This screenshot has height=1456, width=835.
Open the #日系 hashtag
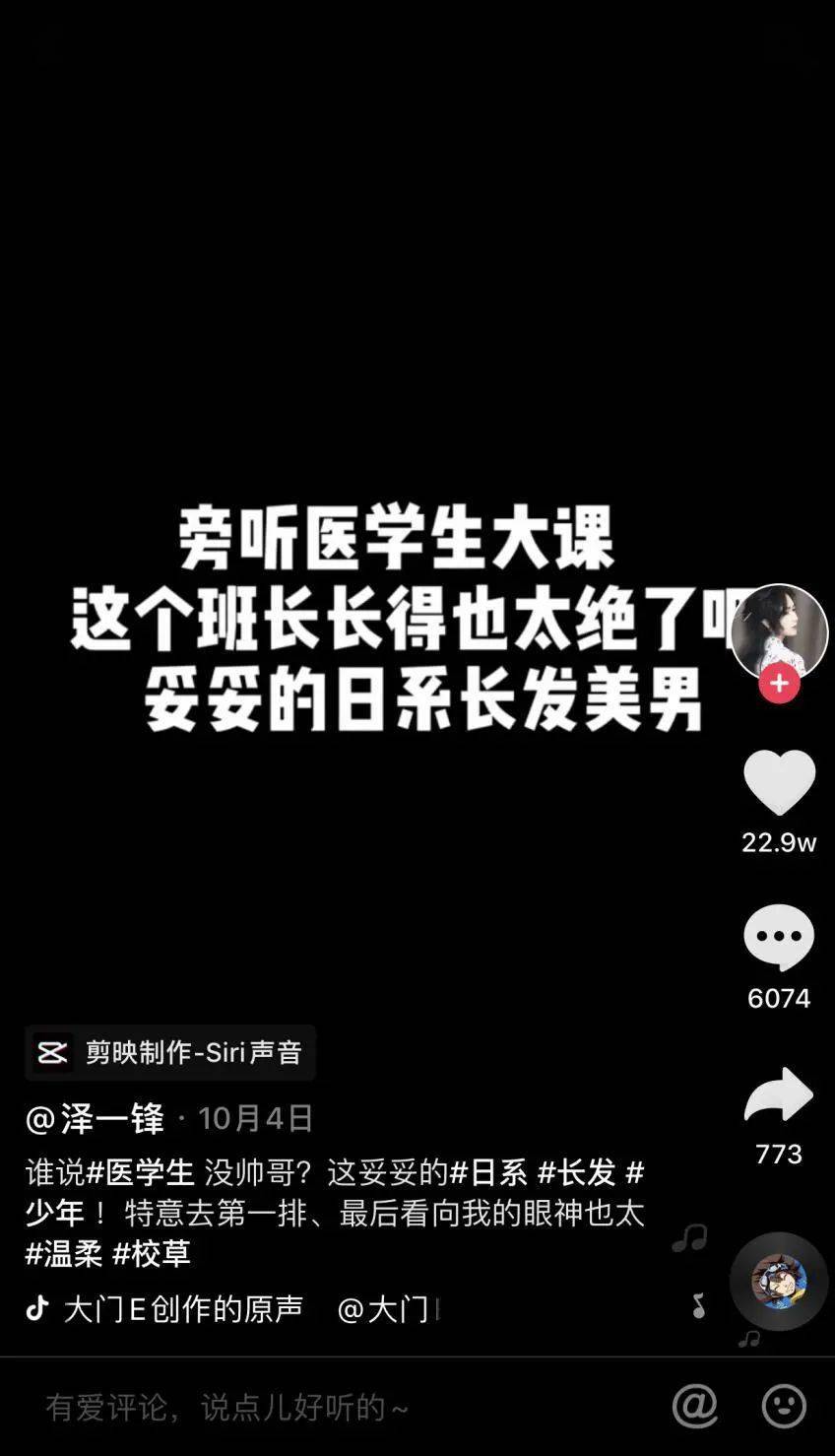coord(488,1172)
